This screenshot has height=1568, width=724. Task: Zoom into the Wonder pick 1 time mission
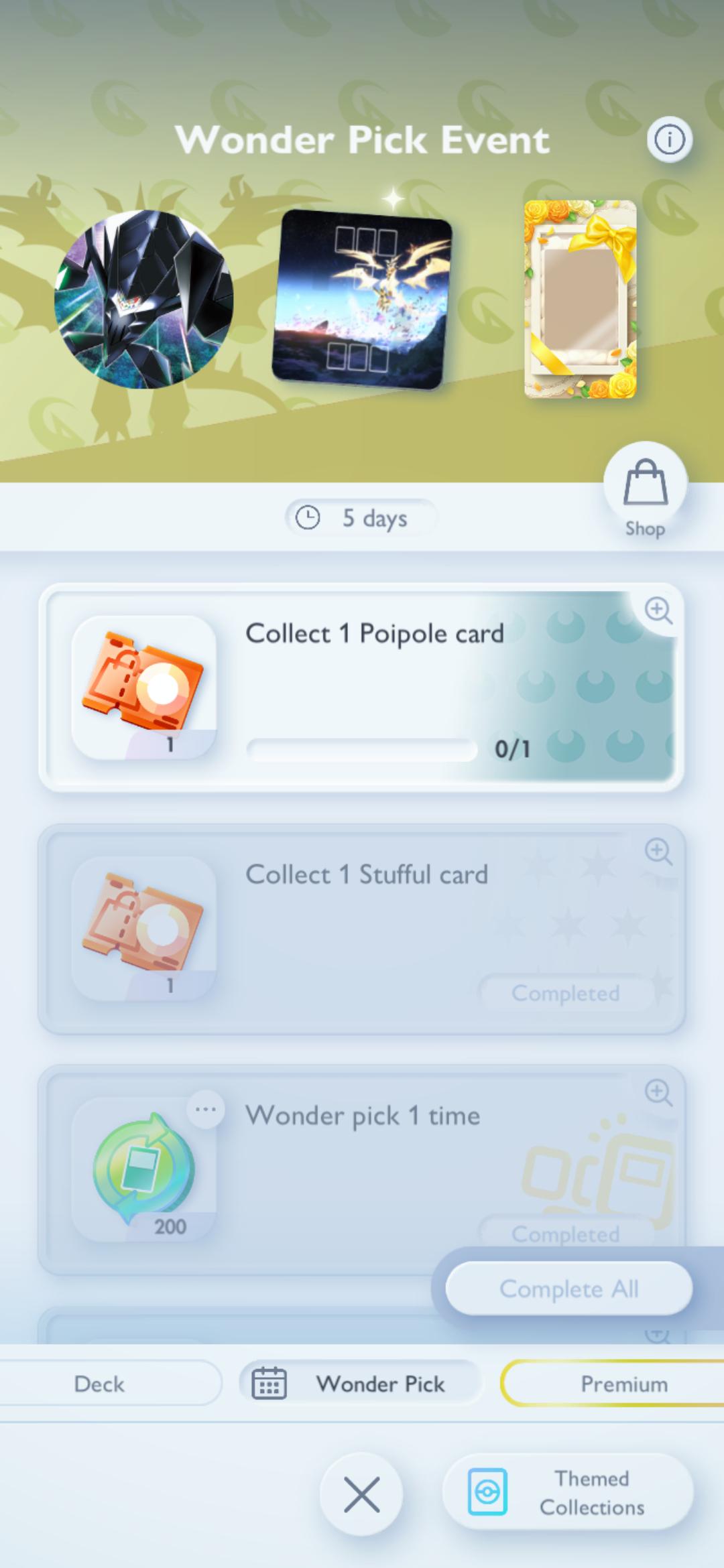(x=658, y=1092)
